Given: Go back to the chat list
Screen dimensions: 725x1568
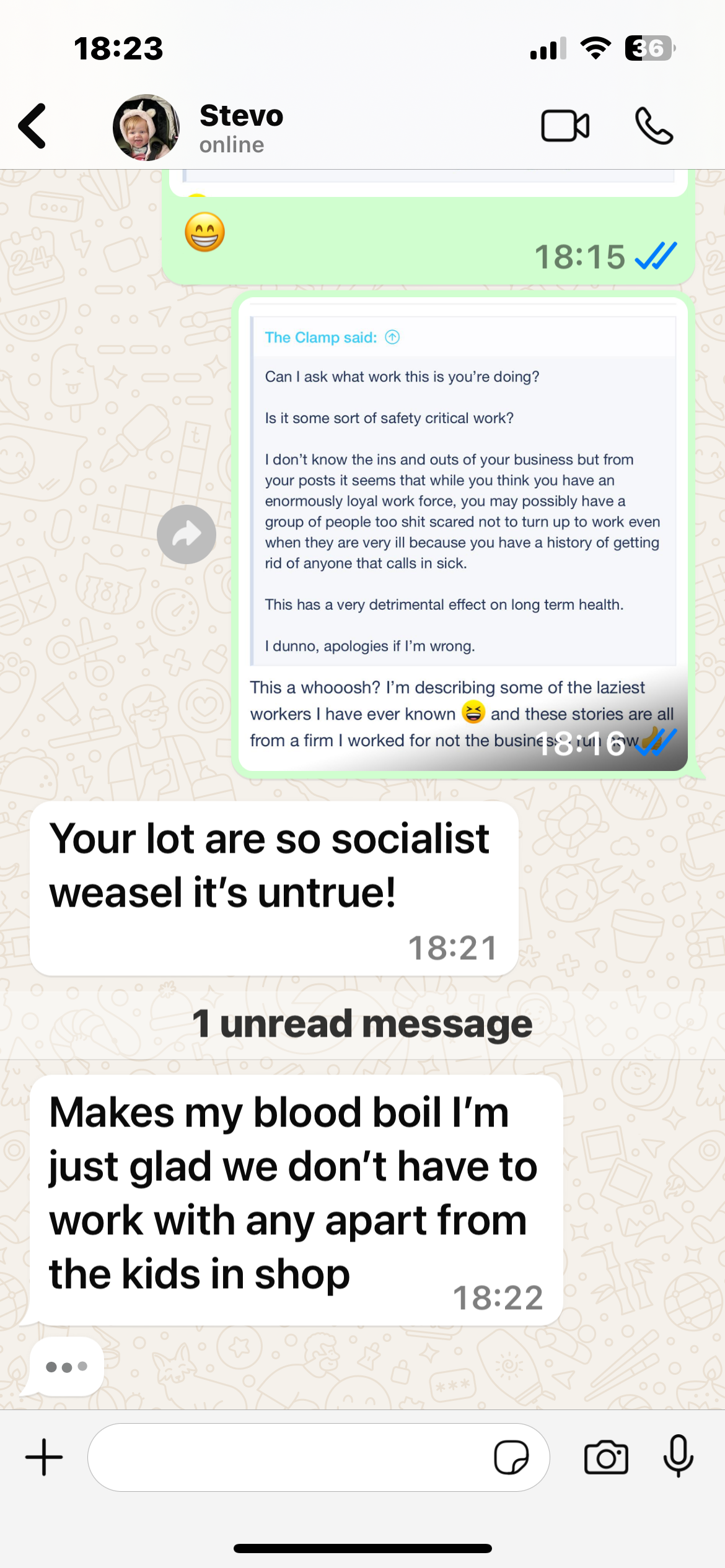Looking at the screenshot, I should 32,126.
